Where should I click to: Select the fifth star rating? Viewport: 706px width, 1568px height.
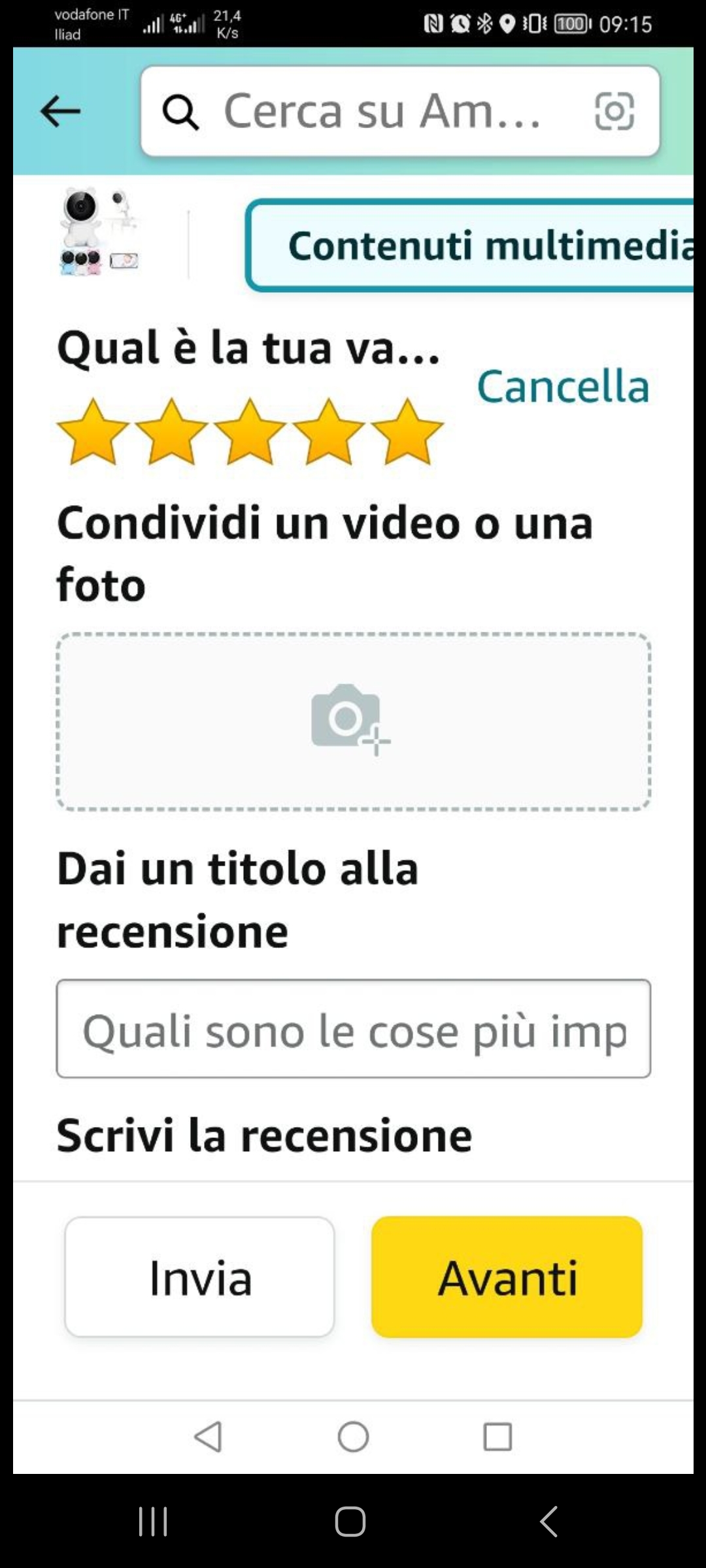coord(407,432)
